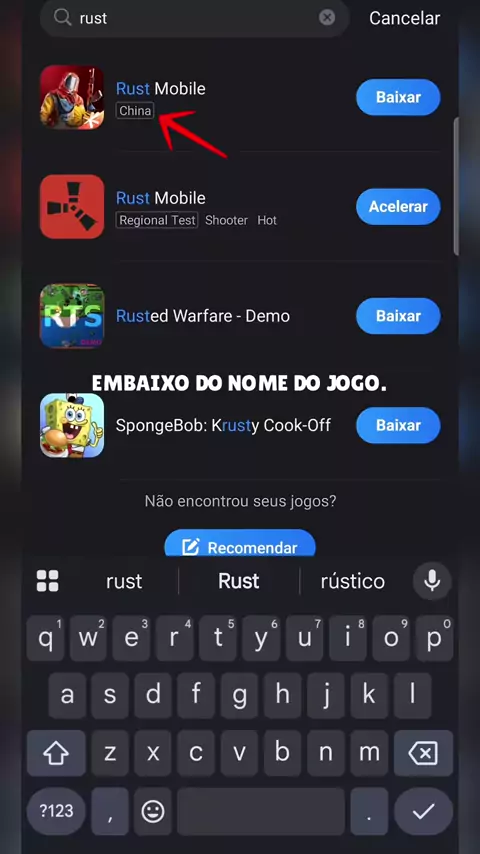The image size is (480, 854).
Task: Download SpongeBob: Krusty Cook-Off
Action: (x=398, y=425)
